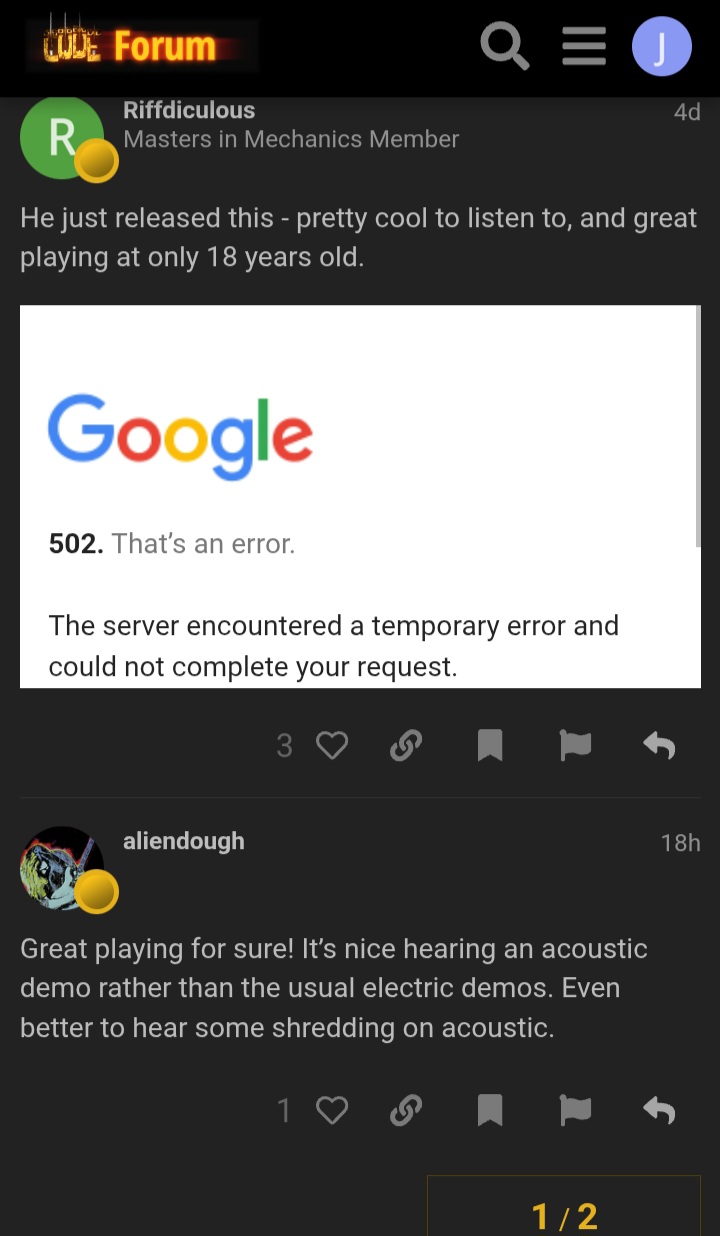
Task: Reply to aliendough's post
Action: (659, 1110)
